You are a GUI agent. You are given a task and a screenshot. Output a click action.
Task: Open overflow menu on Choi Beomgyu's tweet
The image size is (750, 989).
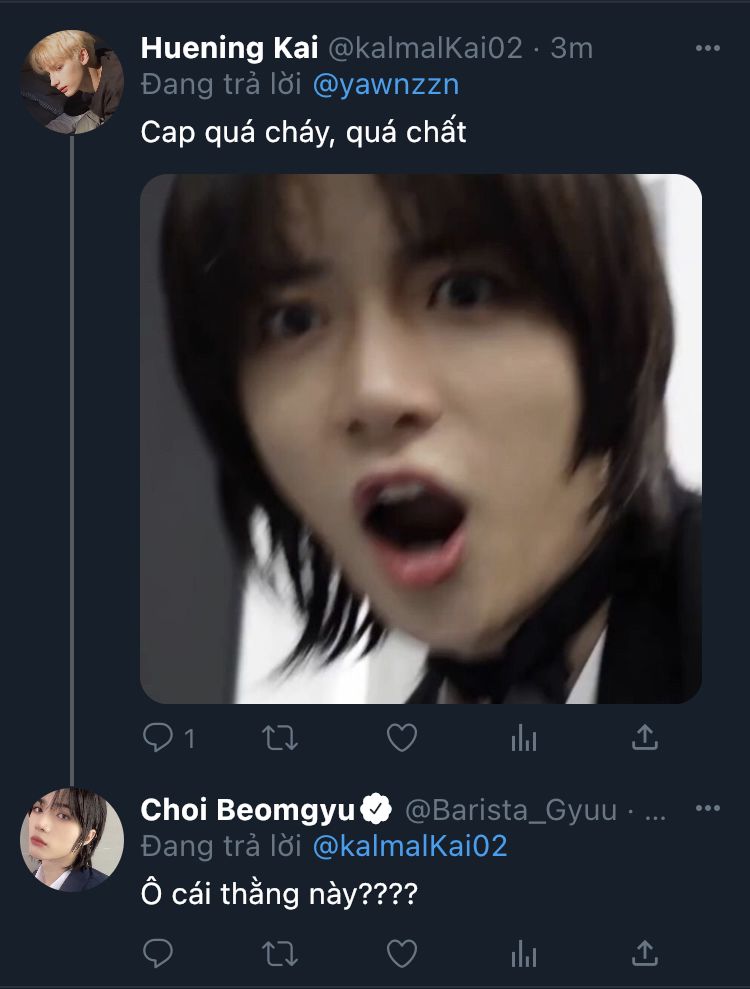[x=707, y=808]
